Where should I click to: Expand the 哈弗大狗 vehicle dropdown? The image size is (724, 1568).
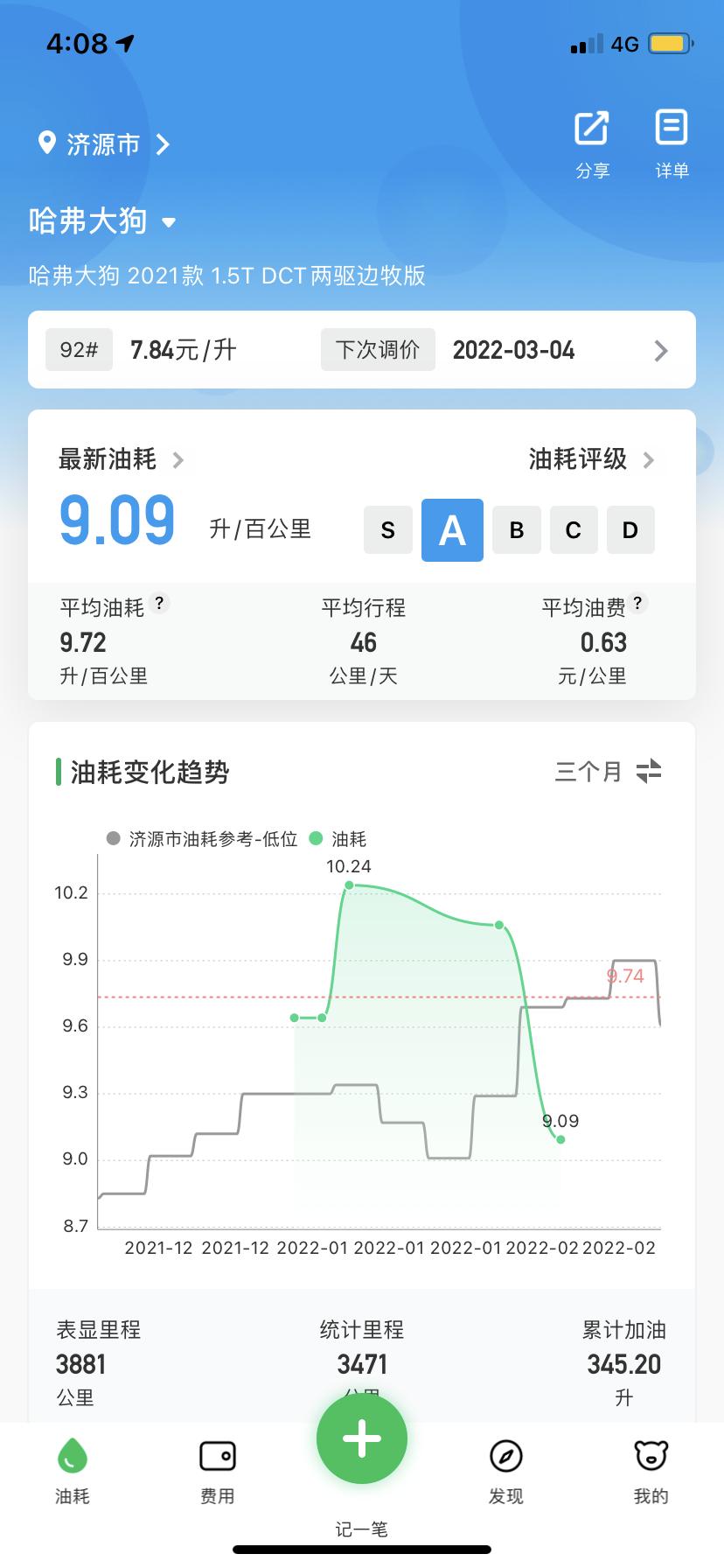click(x=102, y=221)
